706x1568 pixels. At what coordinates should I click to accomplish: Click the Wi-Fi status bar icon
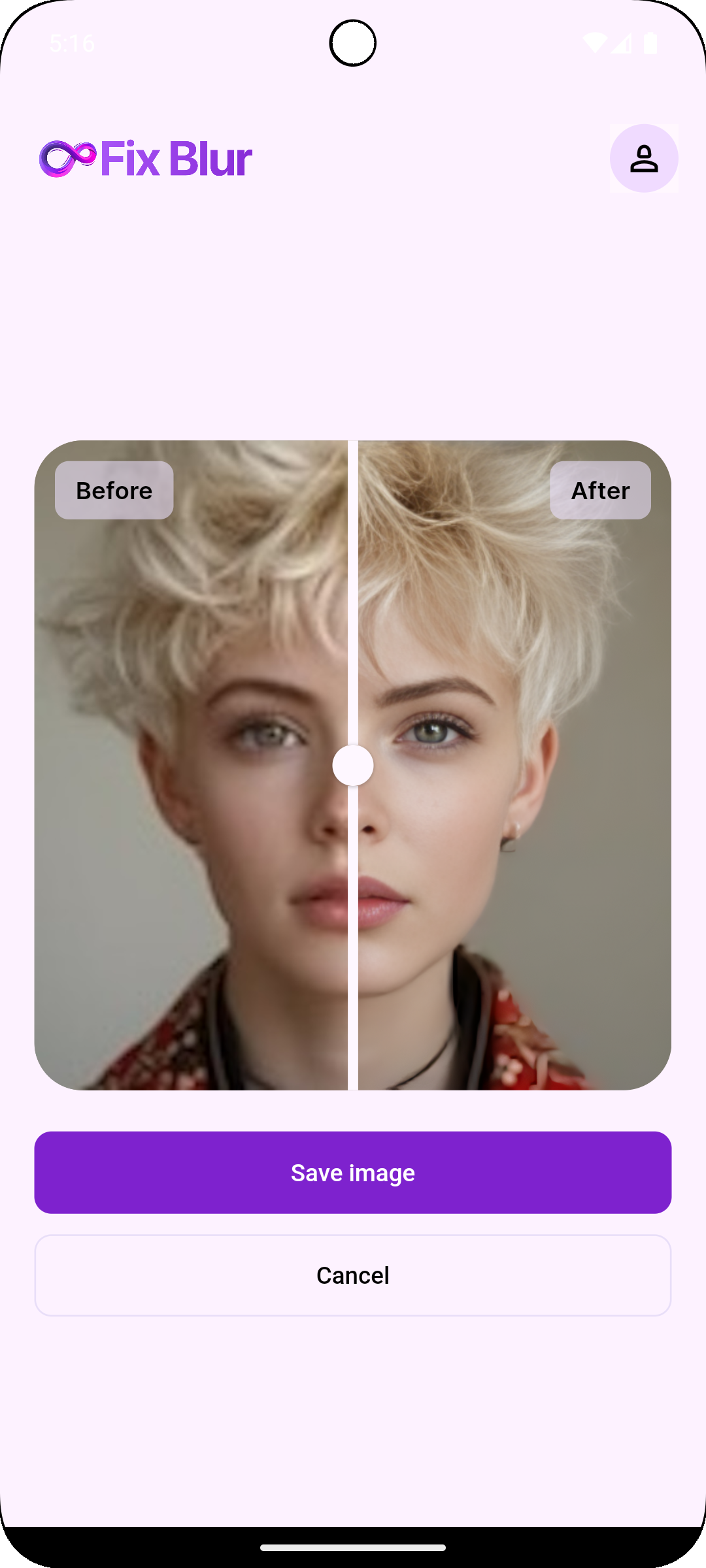point(596,42)
